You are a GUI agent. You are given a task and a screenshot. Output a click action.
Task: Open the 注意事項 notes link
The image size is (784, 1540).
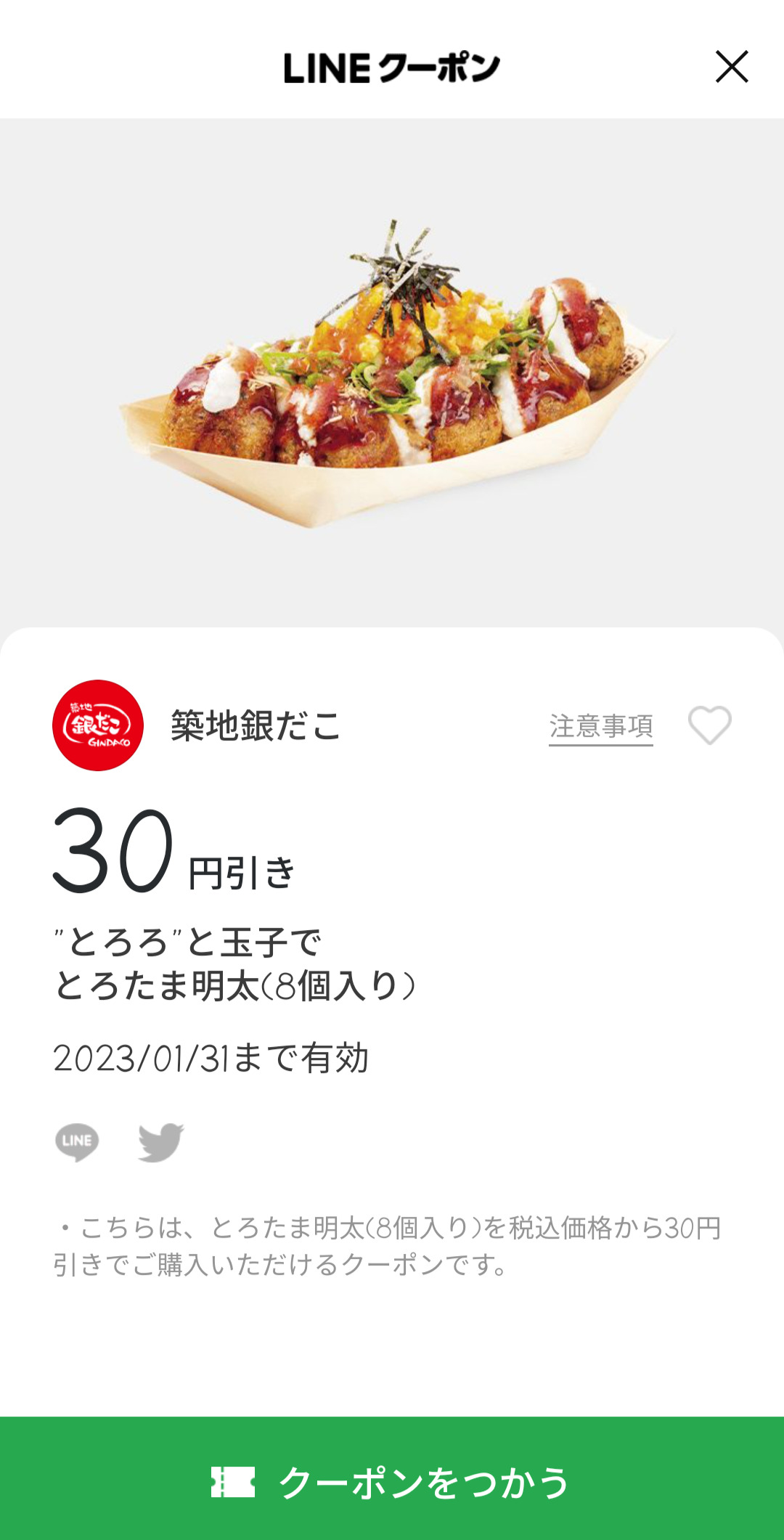[601, 726]
